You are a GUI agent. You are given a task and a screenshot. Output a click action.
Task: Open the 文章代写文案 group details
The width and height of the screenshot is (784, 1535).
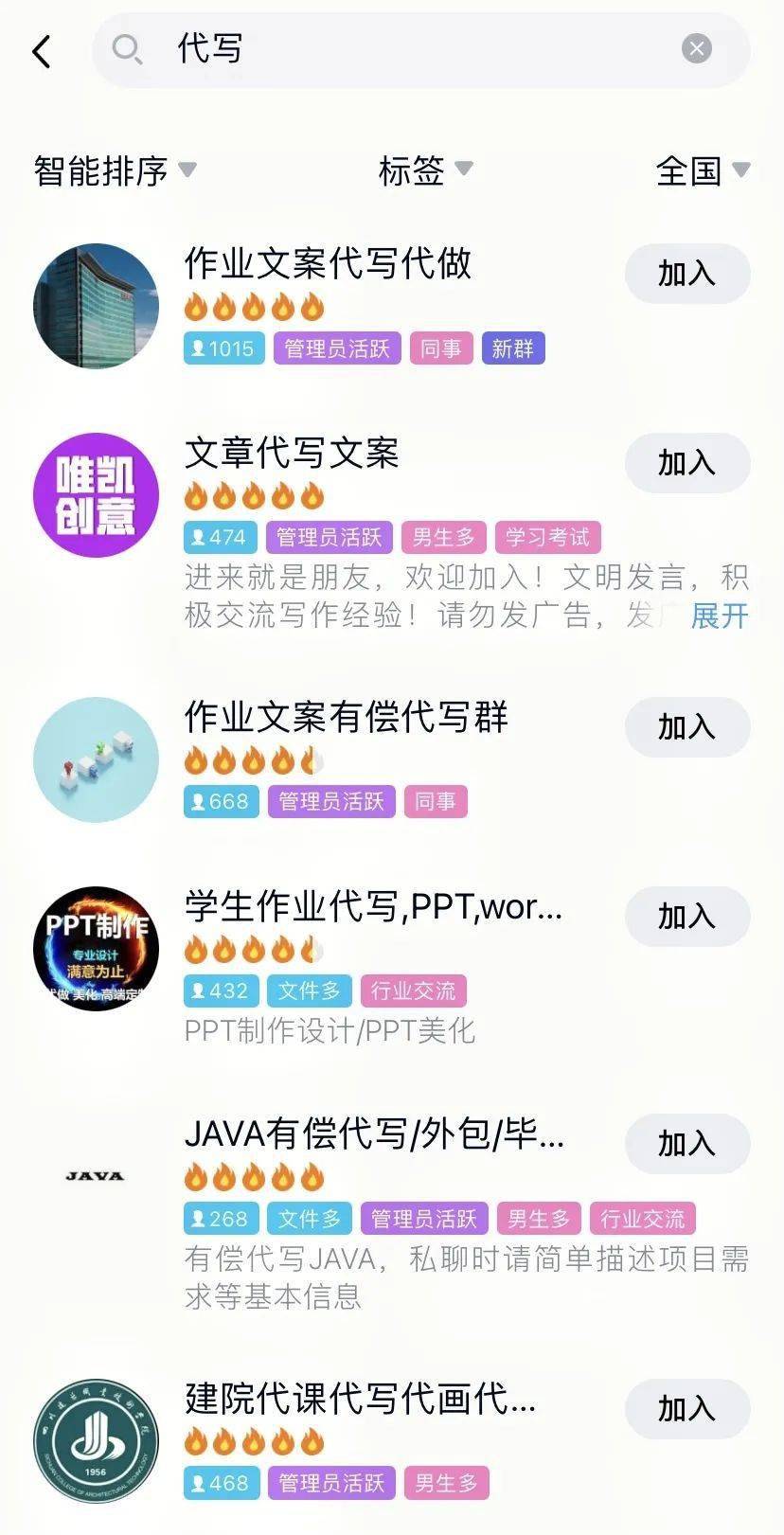291,454
